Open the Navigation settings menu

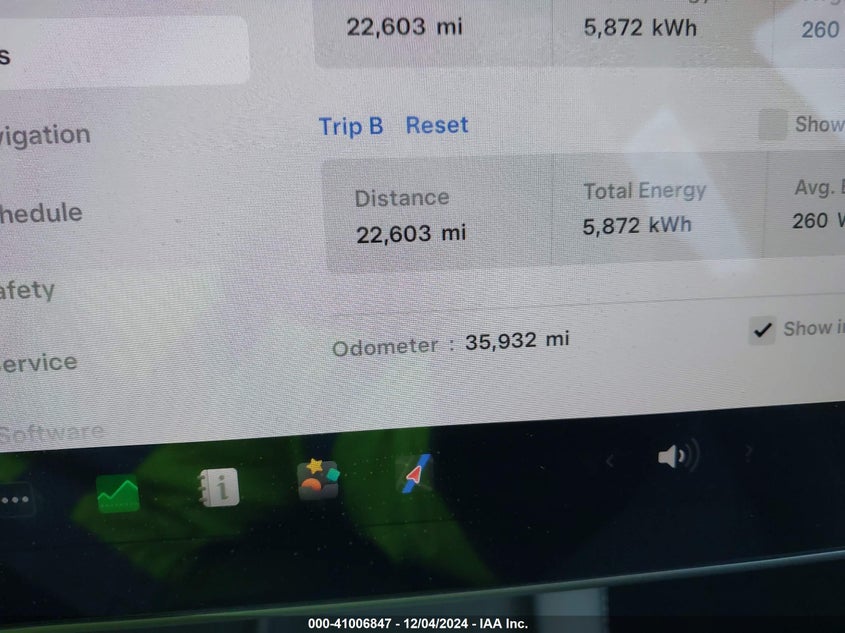point(45,135)
